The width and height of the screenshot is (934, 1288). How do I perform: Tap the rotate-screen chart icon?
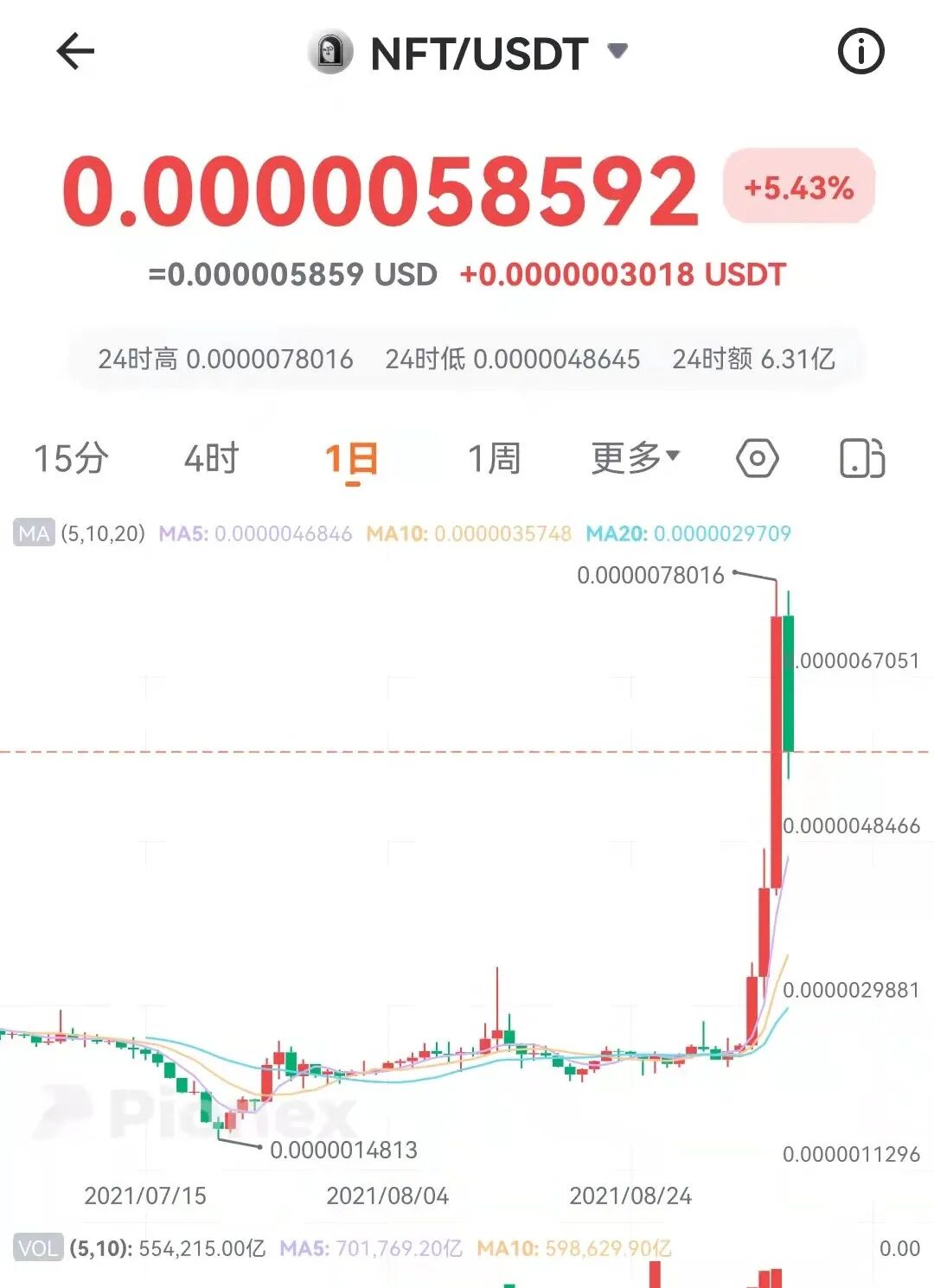(x=862, y=458)
